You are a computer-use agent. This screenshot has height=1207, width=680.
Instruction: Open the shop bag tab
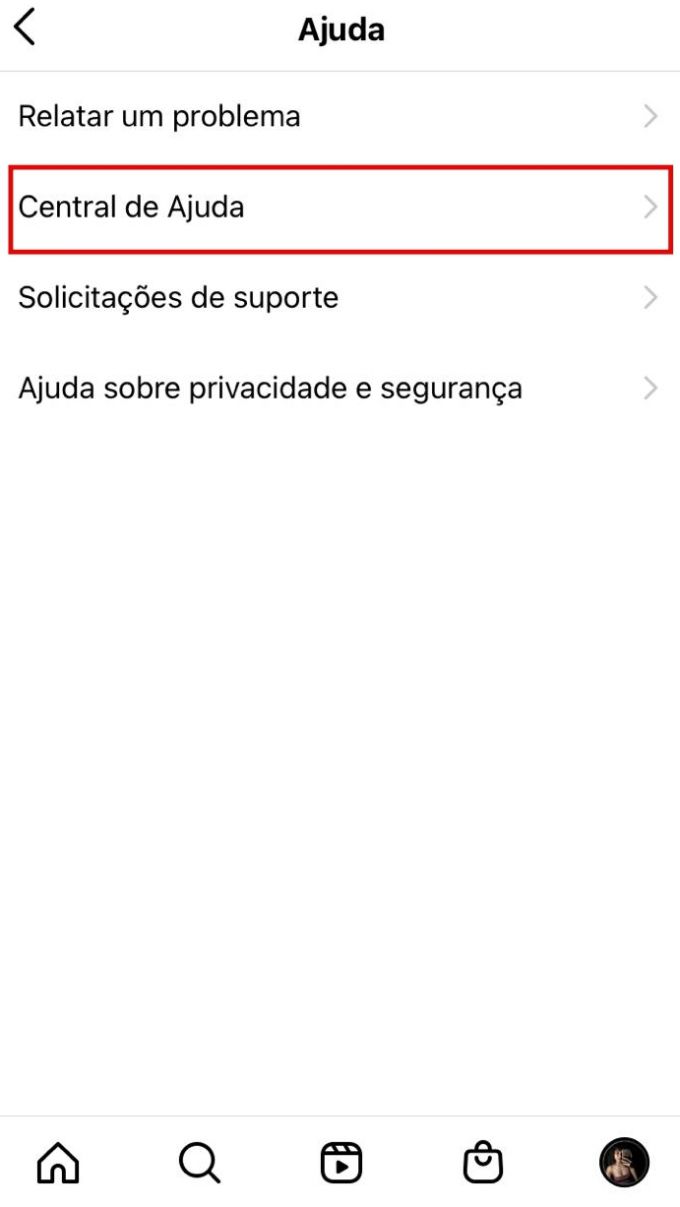483,1163
